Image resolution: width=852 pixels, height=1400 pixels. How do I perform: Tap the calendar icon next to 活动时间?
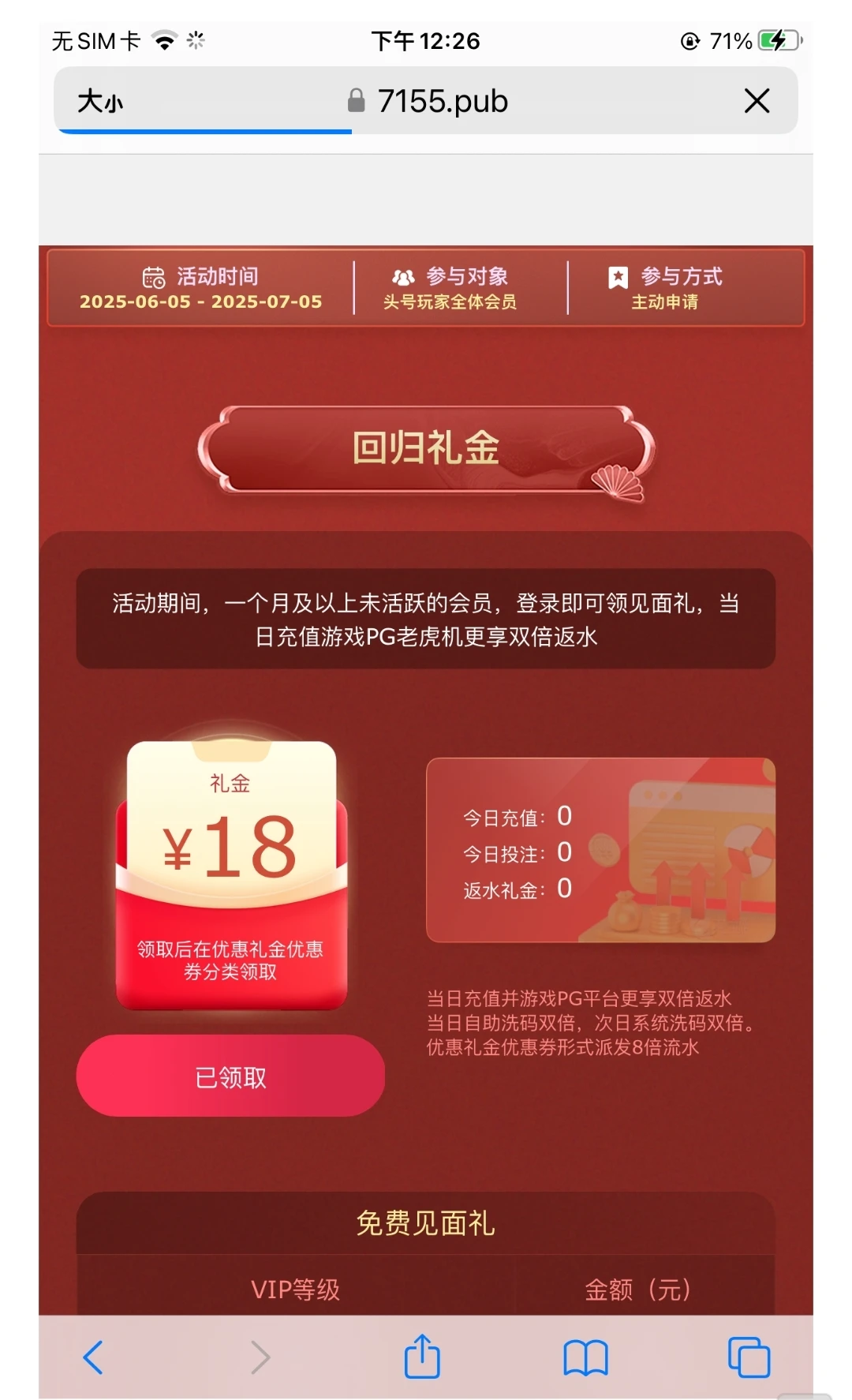pyautogui.click(x=153, y=276)
